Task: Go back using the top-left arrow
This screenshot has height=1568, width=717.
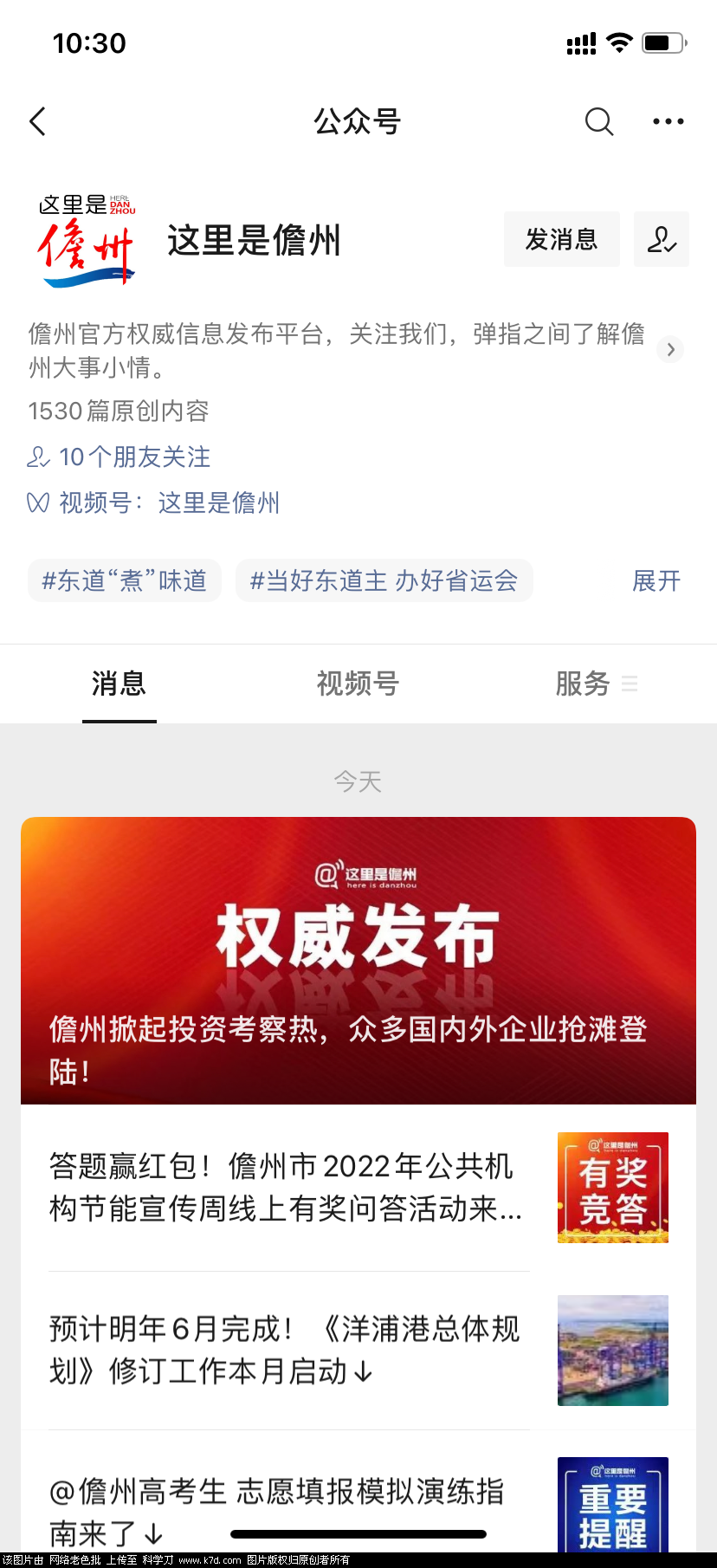Action: (38, 121)
